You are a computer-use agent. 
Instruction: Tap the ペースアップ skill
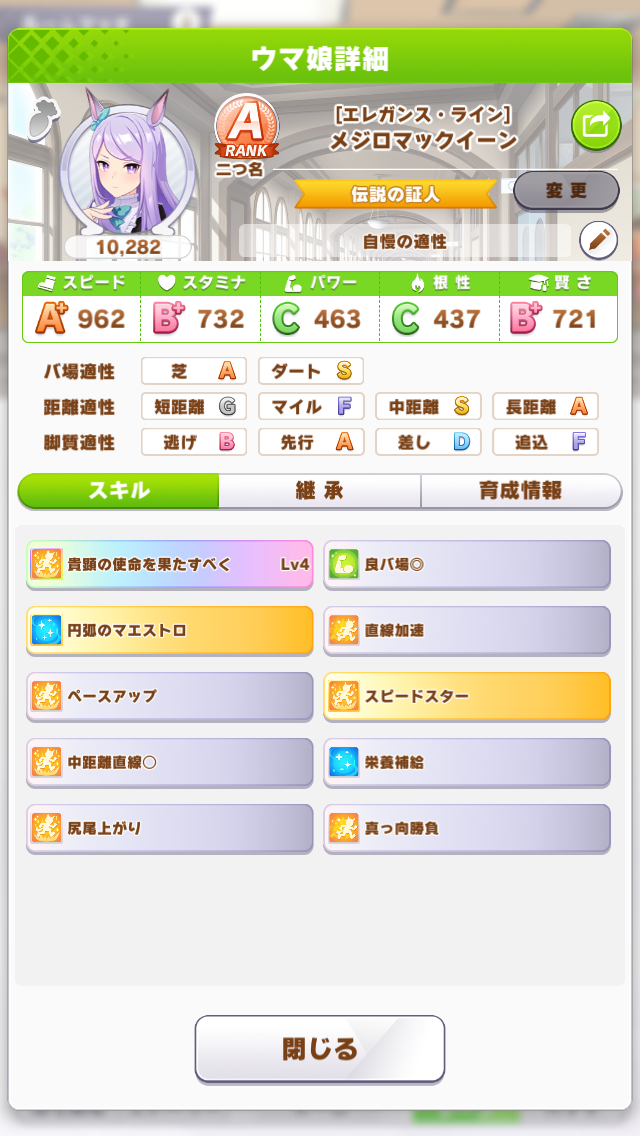tap(170, 696)
